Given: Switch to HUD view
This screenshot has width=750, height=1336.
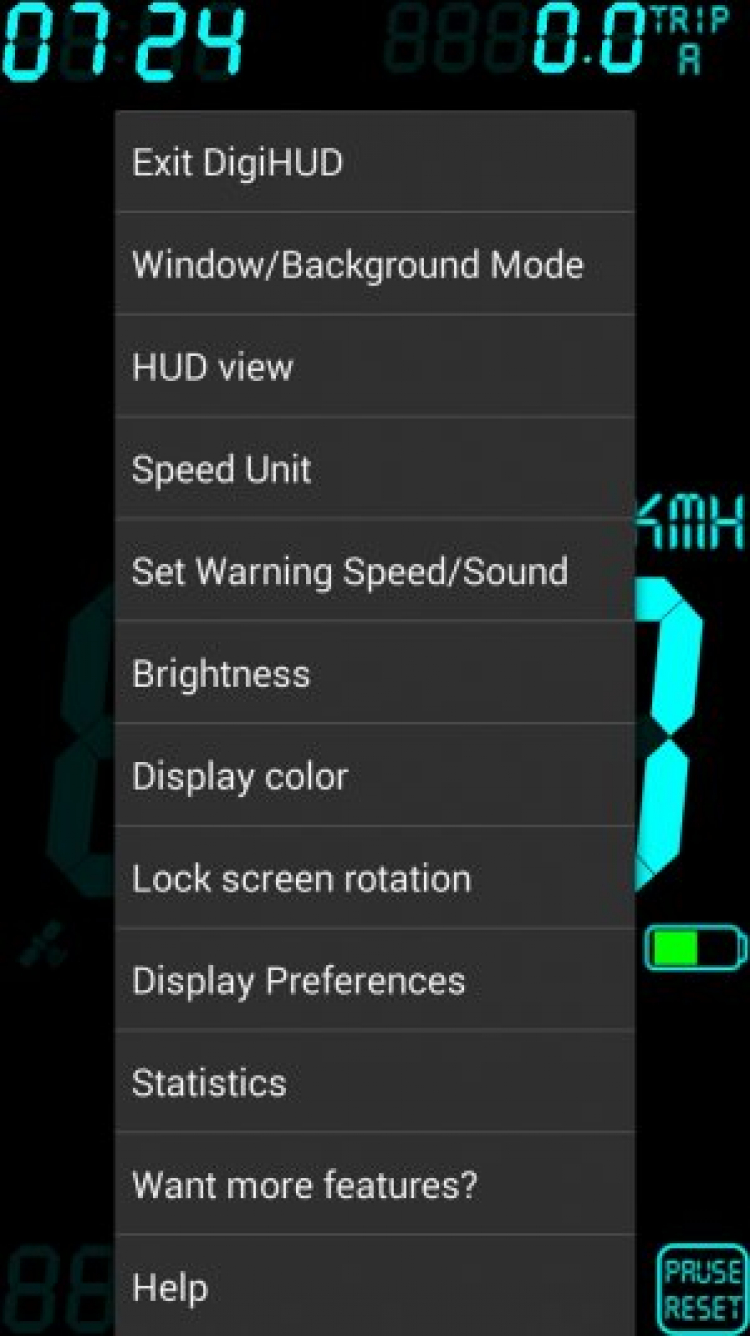Looking at the screenshot, I should pos(374,367).
